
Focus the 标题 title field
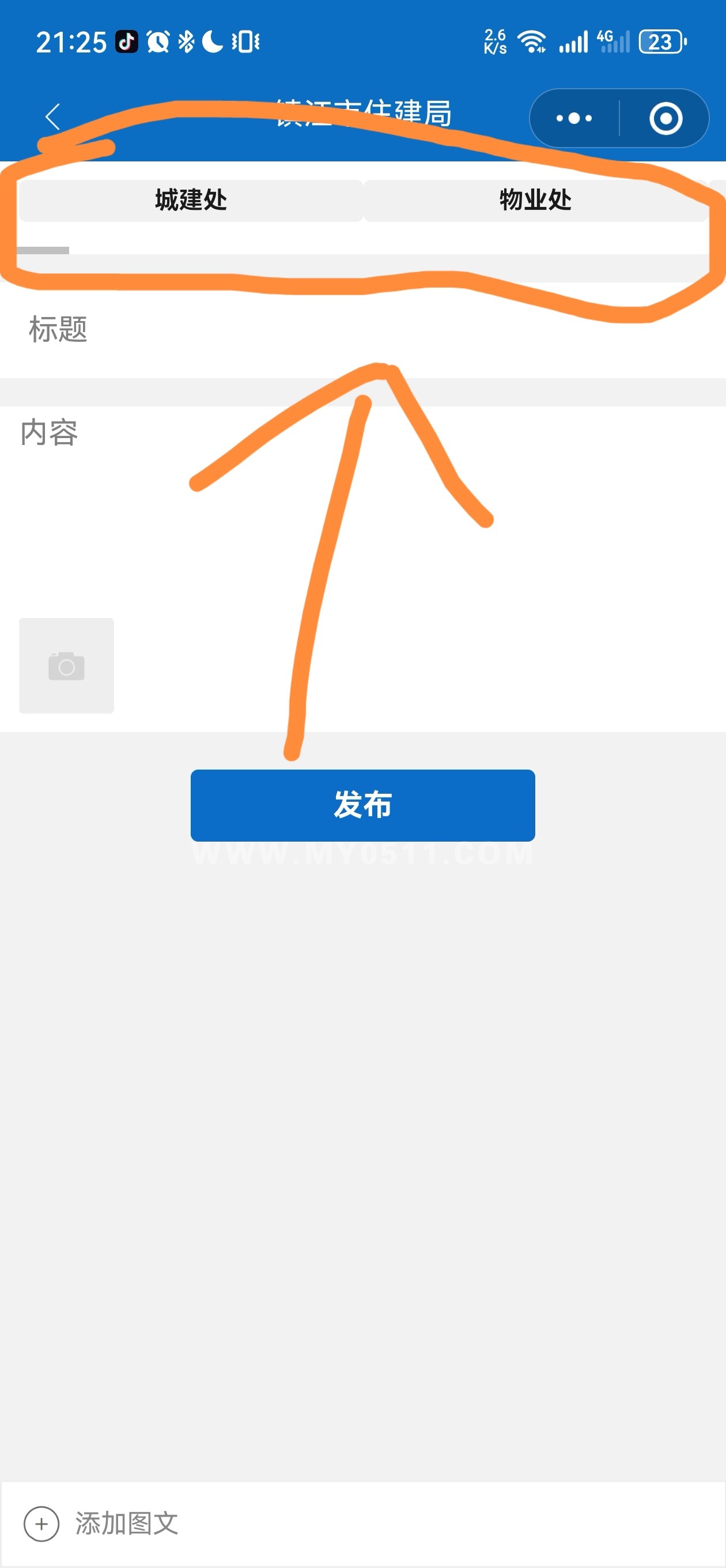click(362, 330)
